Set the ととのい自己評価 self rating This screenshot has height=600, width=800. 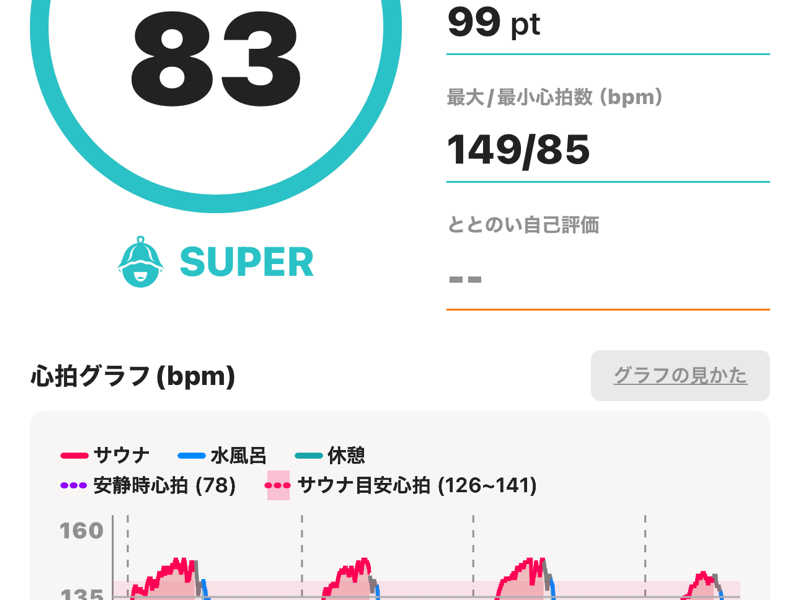(x=606, y=278)
